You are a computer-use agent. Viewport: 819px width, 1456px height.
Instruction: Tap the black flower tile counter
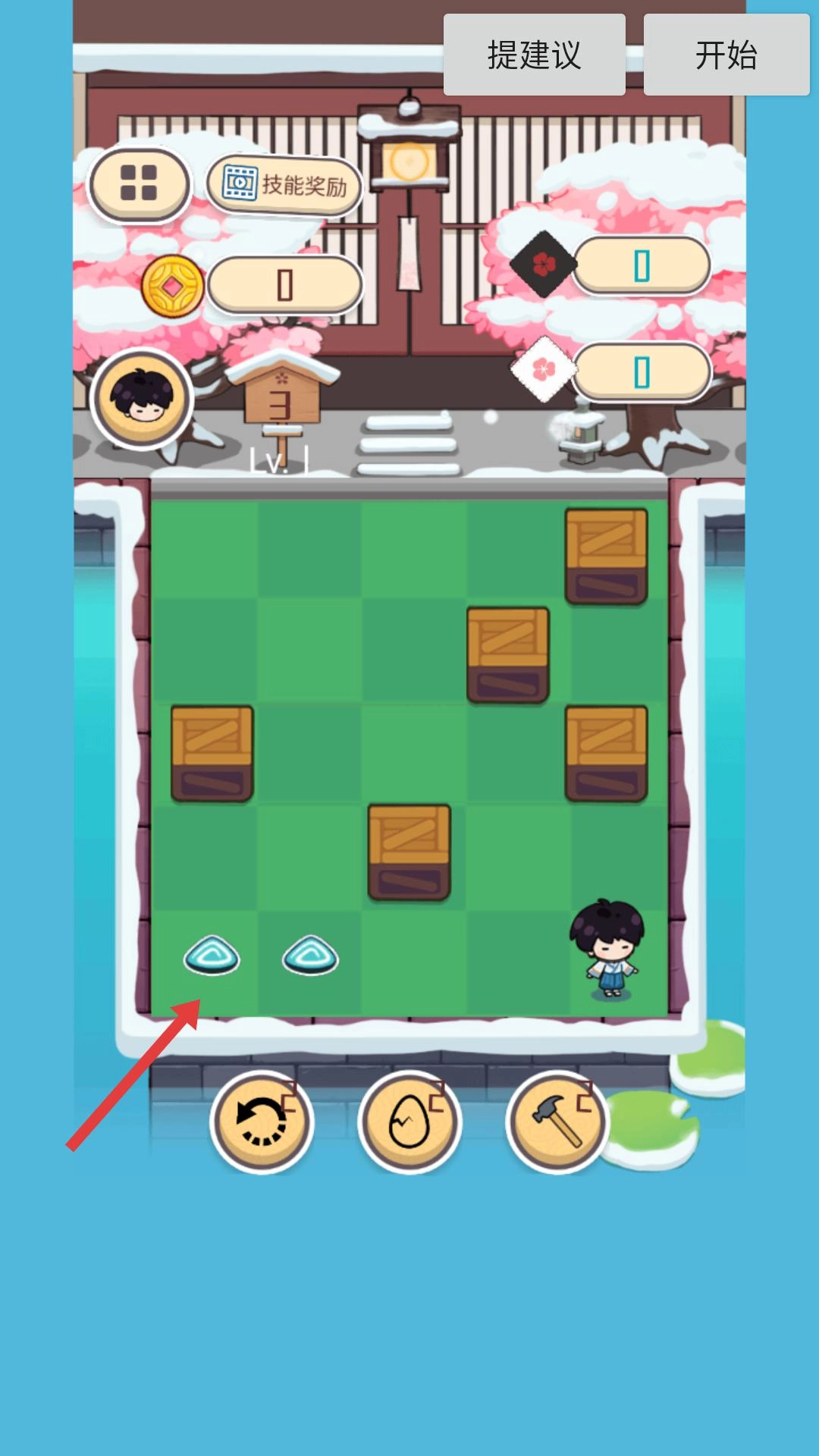tap(641, 265)
